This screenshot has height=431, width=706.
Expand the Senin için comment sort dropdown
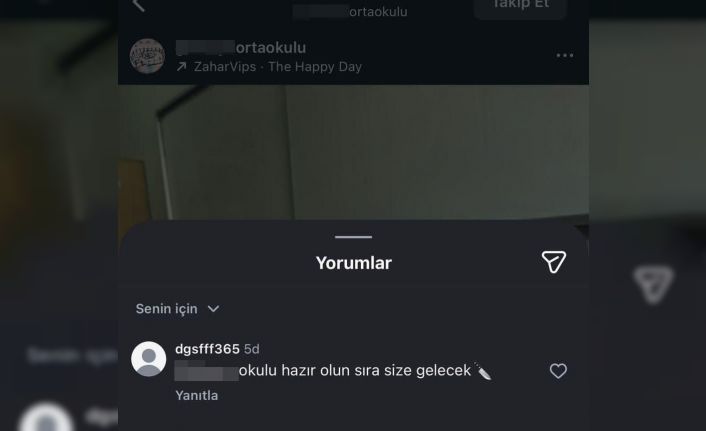[177, 309]
